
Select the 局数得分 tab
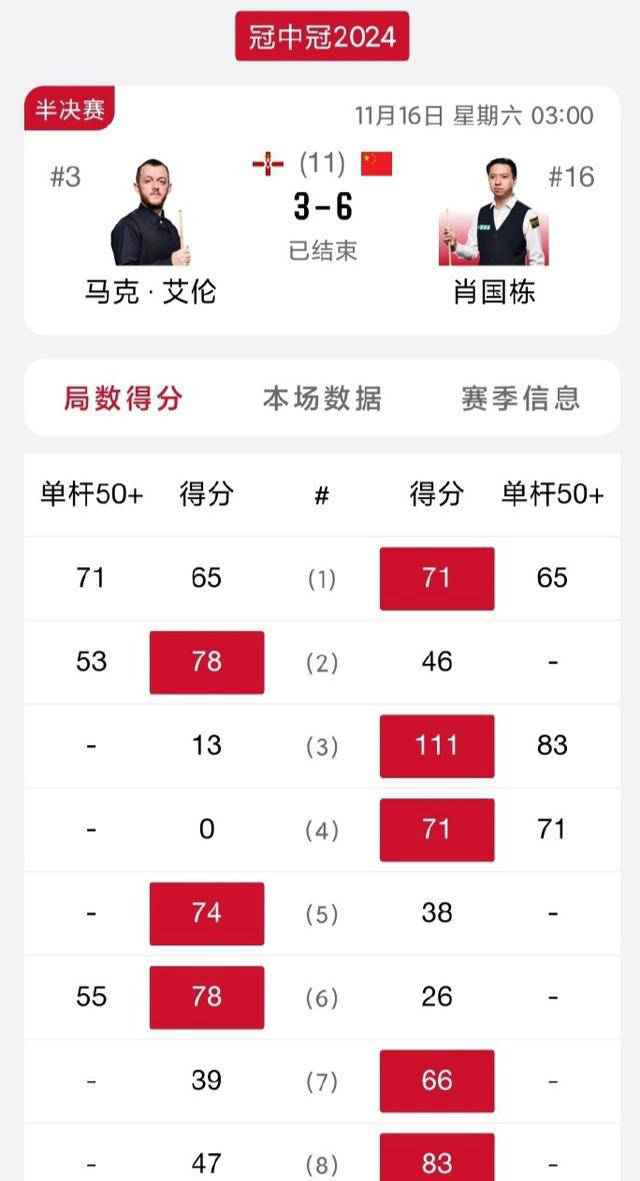[123, 398]
